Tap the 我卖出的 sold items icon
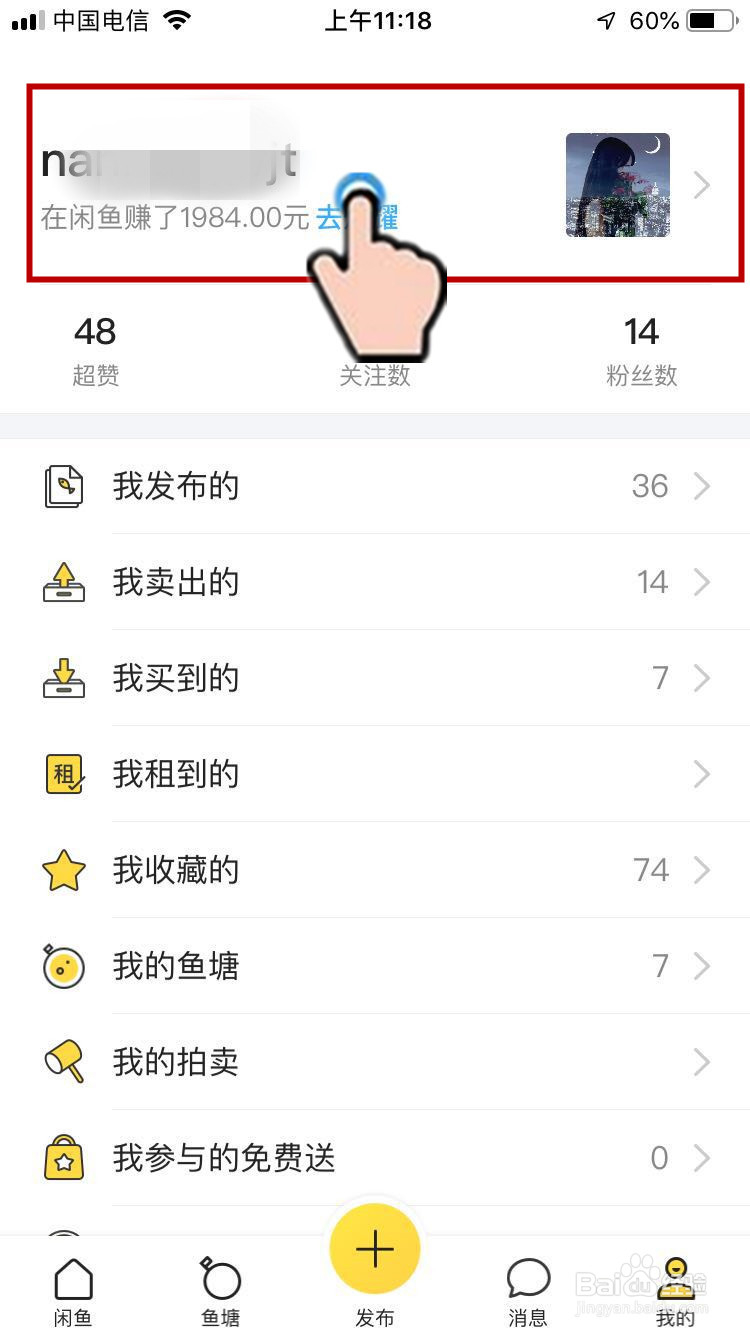 pos(64,582)
